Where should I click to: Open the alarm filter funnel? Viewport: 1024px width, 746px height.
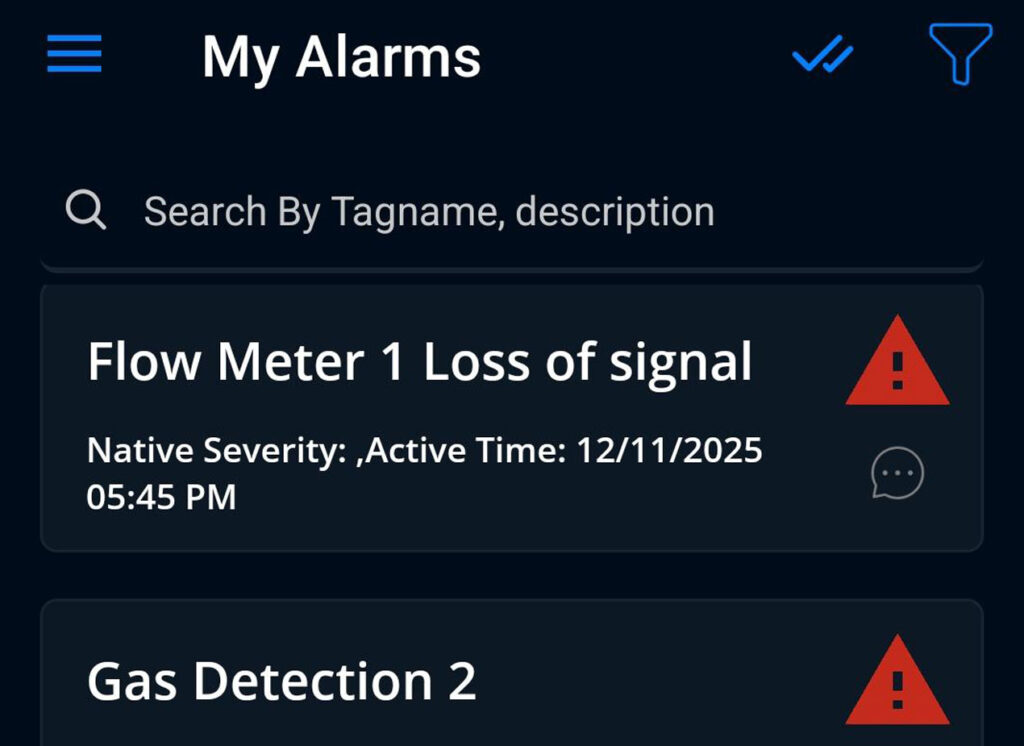click(x=959, y=54)
